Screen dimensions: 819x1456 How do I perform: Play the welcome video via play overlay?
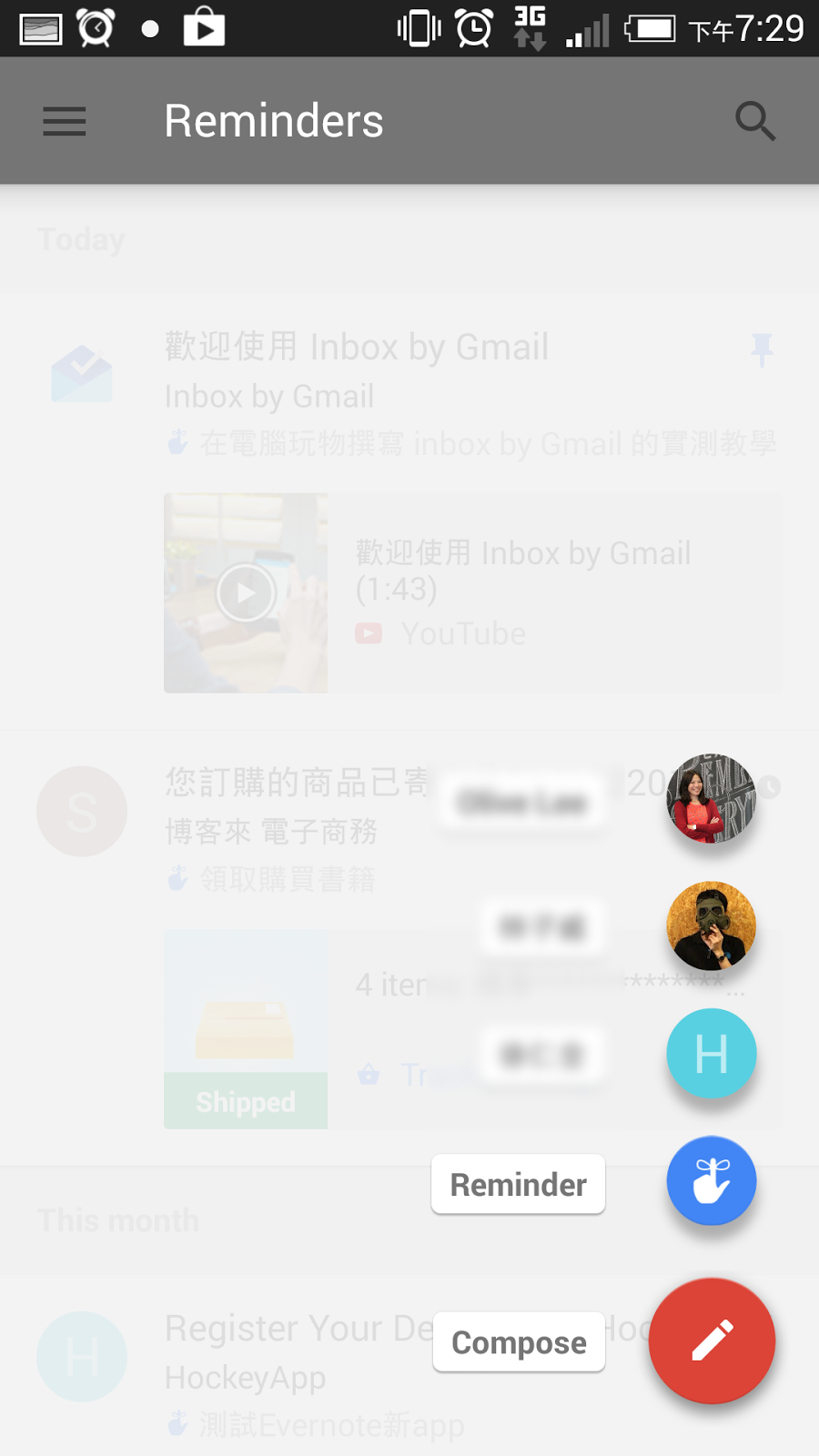coord(245,592)
